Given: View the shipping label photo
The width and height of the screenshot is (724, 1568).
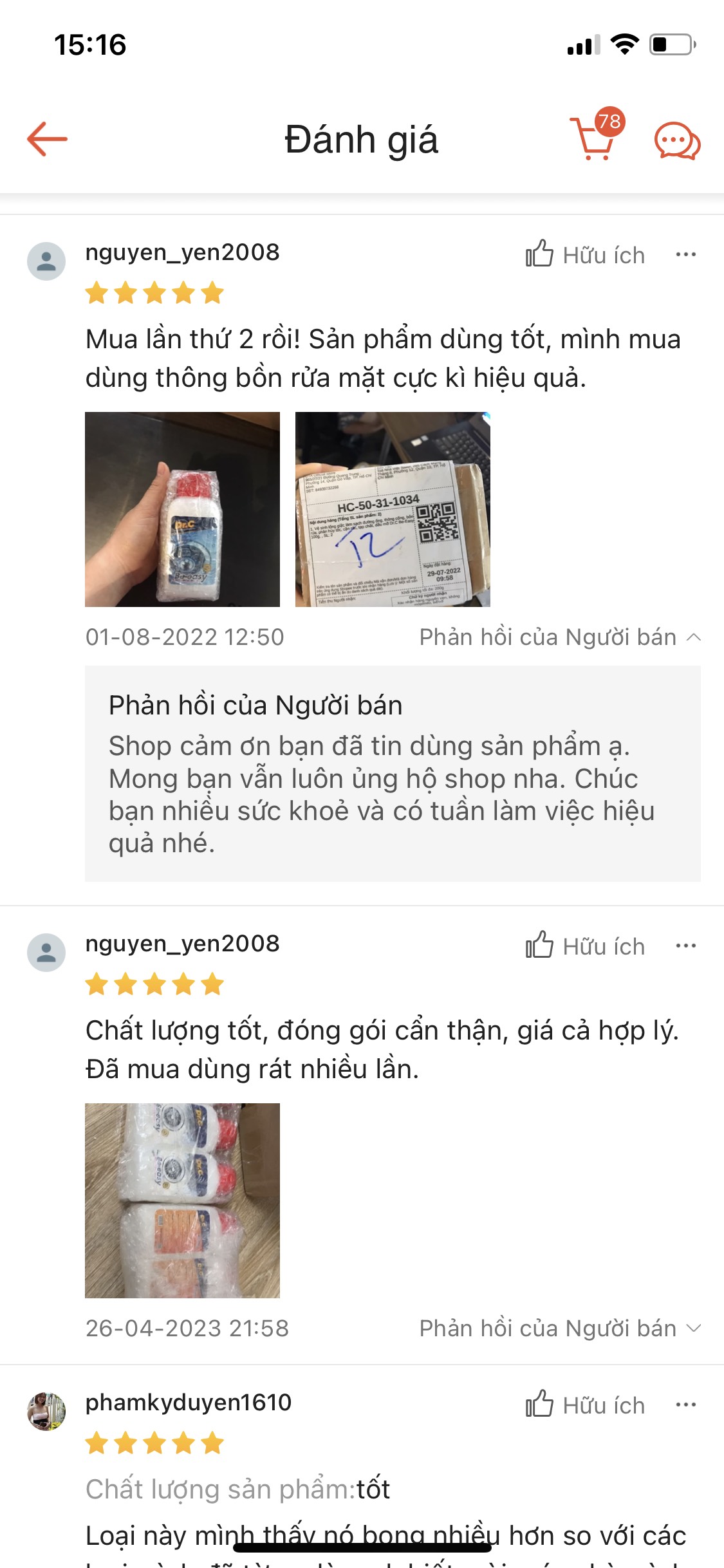Looking at the screenshot, I should click(393, 509).
